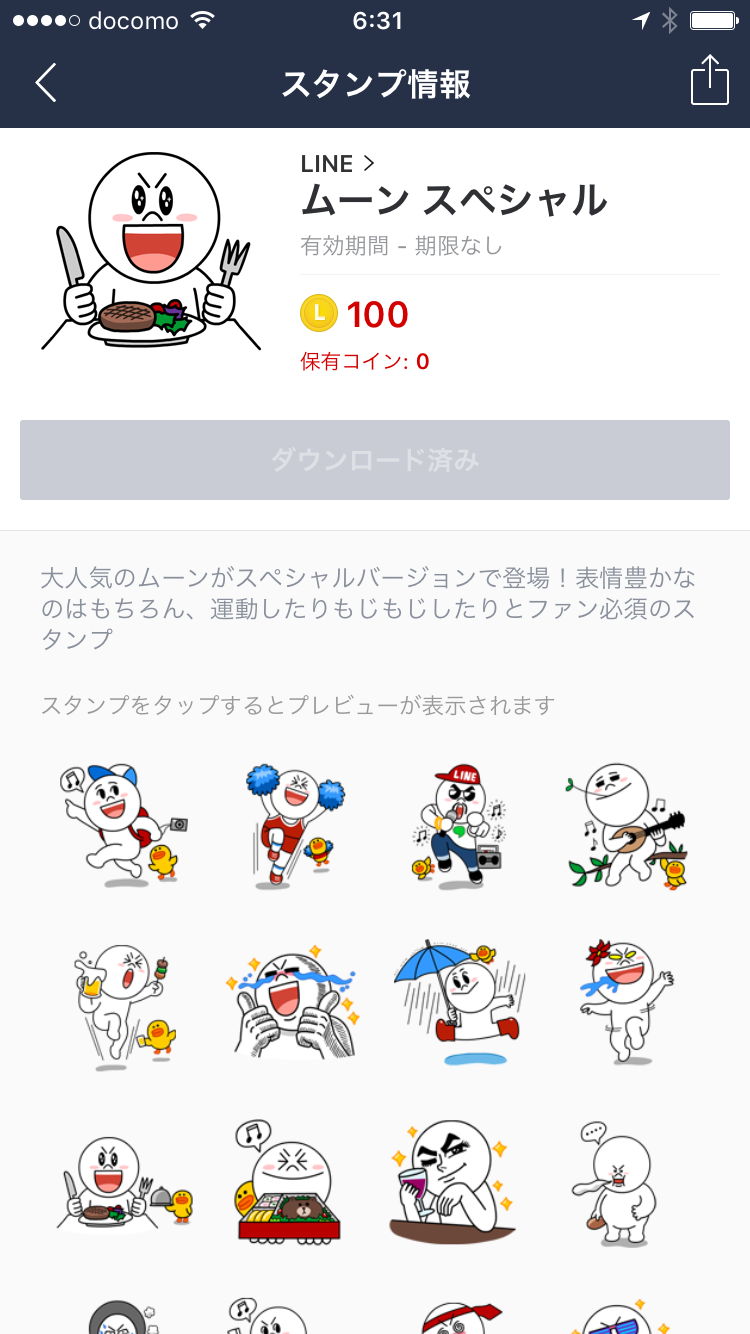The width and height of the screenshot is (750, 1334).
Task: Preview the Moon sticker with blue umbrella
Action: point(459,1003)
